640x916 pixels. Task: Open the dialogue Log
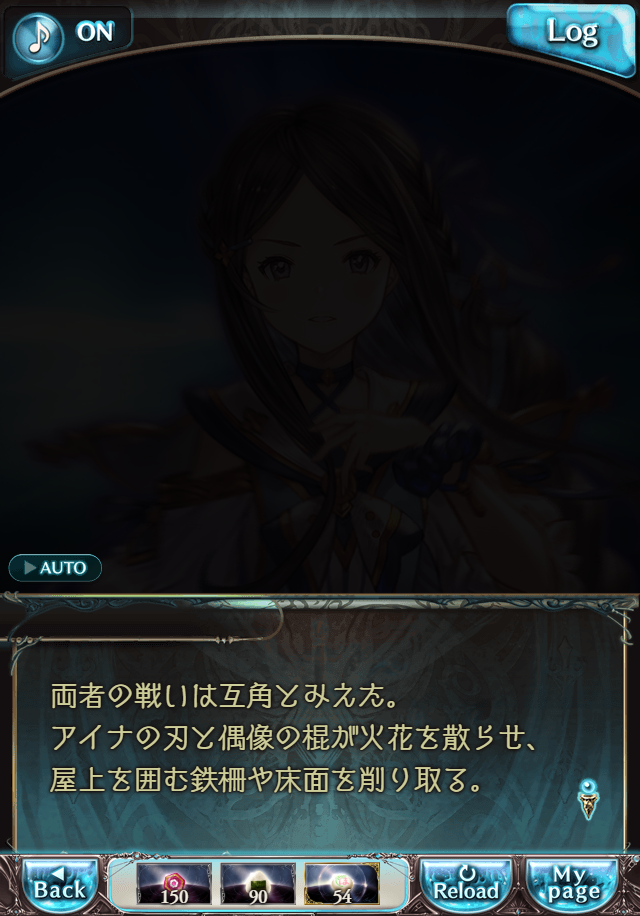571,33
